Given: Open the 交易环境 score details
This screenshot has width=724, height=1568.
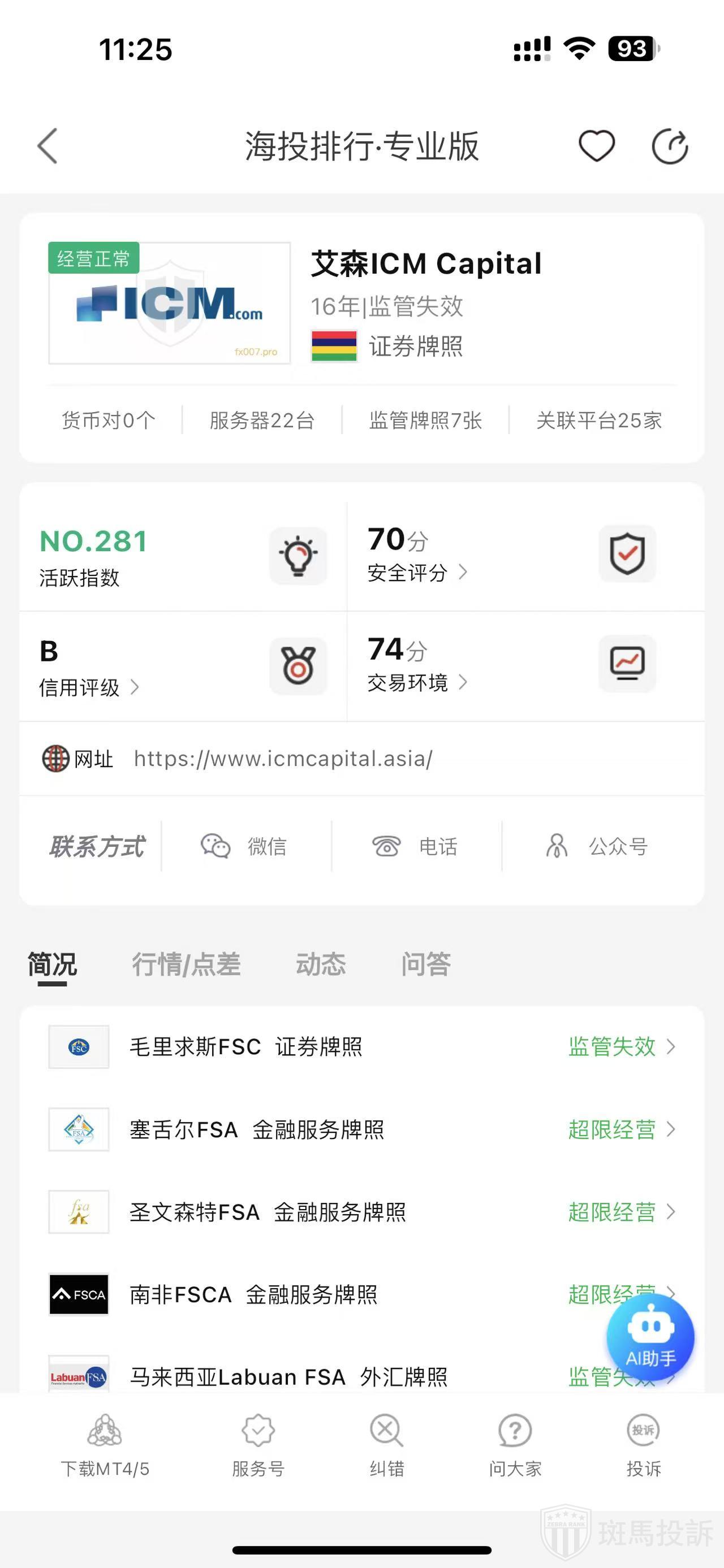Looking at the screenshot, I should (x=417, y=682).
